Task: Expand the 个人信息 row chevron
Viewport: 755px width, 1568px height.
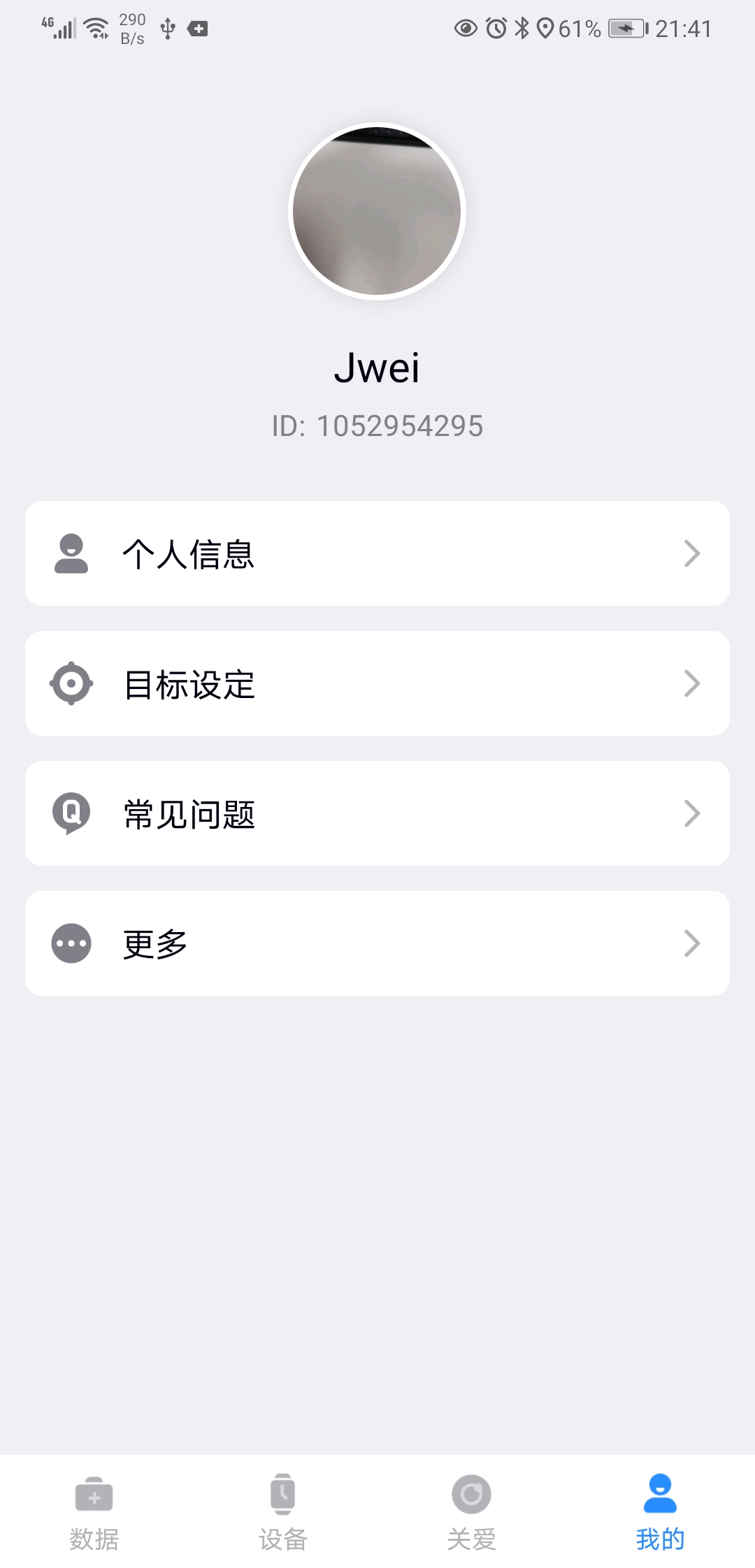Action: 692,553
